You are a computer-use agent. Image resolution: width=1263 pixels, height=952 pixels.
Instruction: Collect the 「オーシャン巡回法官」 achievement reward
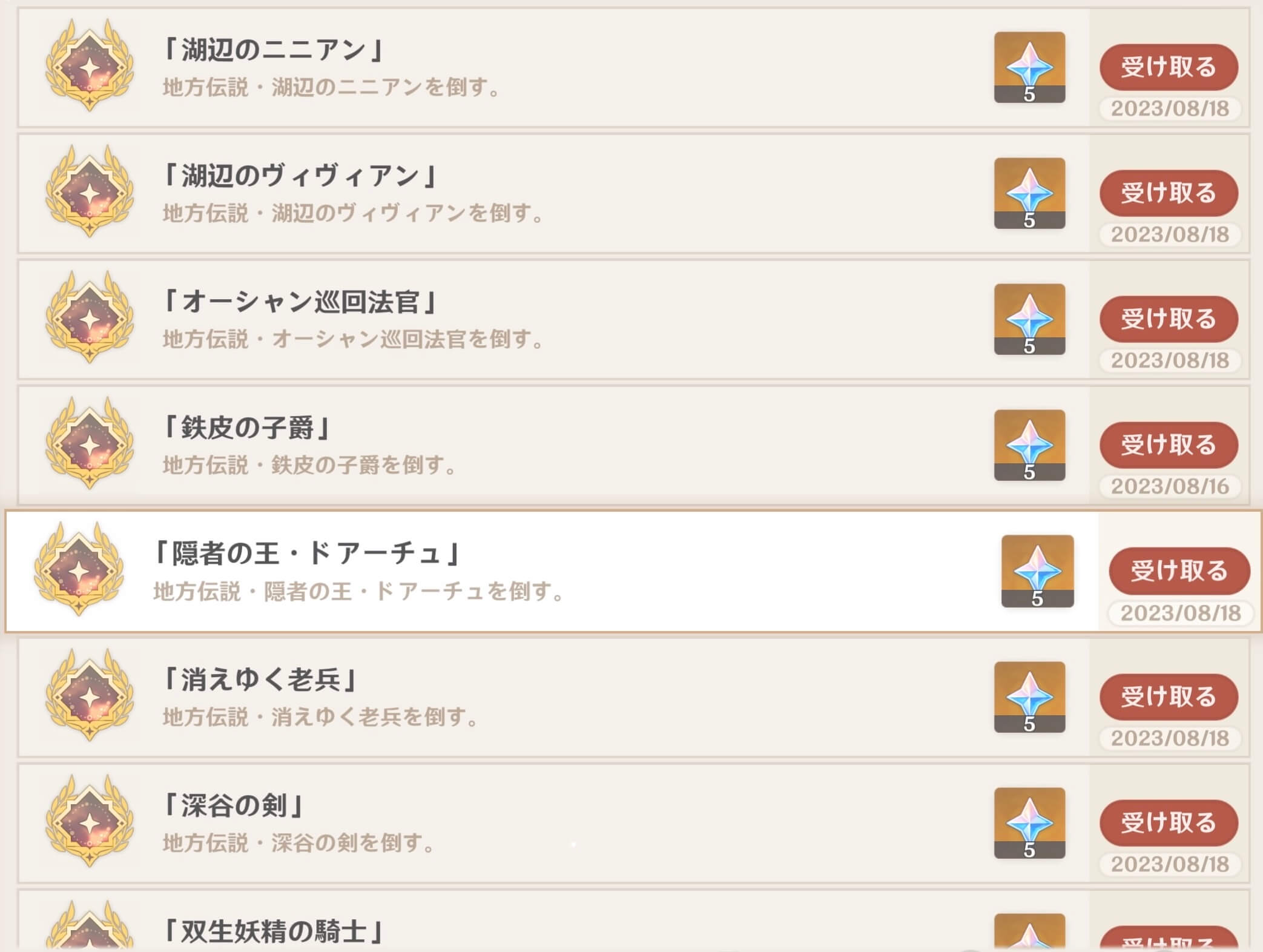coord(1168,319)
